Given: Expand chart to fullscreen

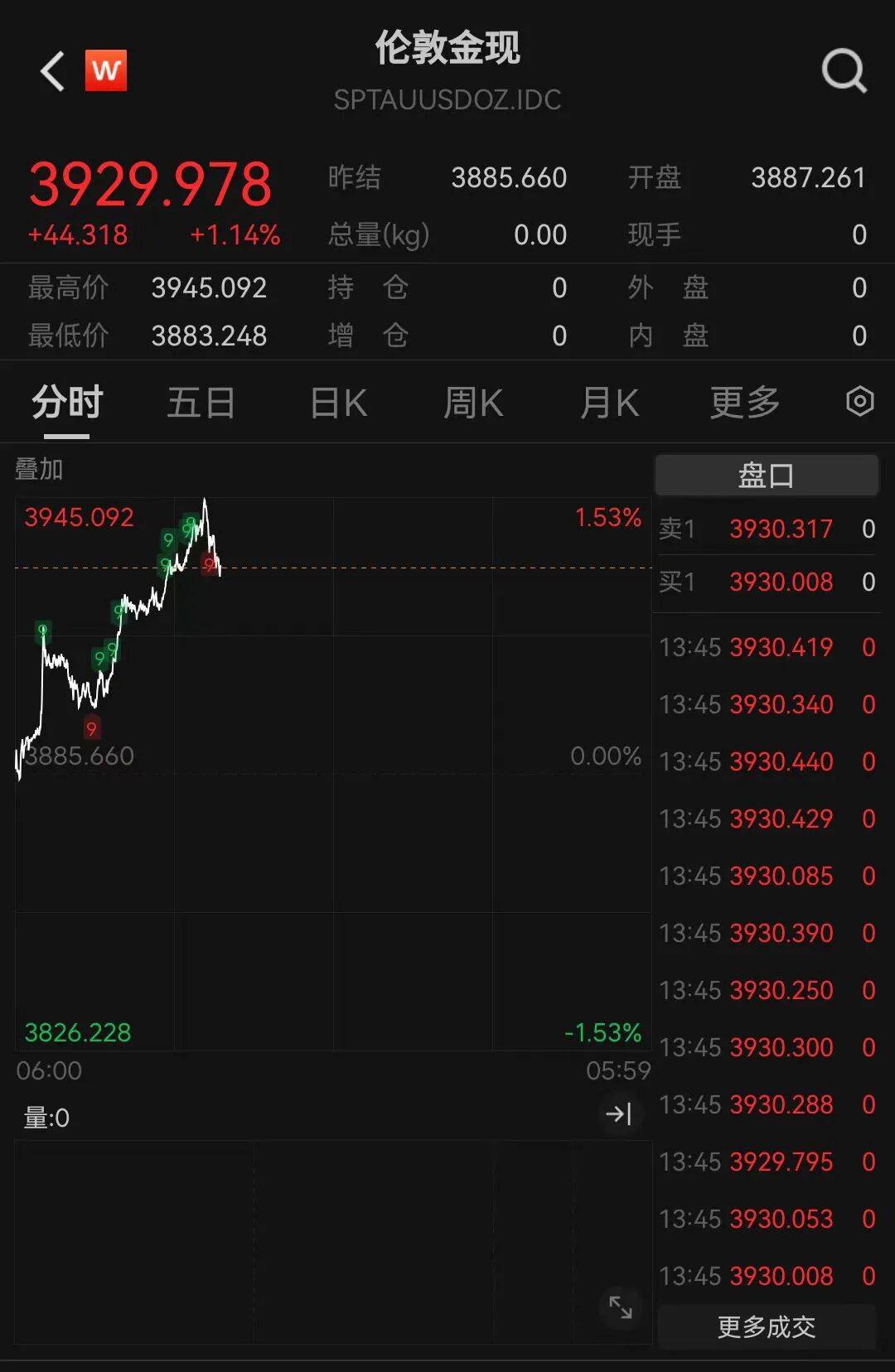Looking at the screenshot, I should (x=620, y=1307).
